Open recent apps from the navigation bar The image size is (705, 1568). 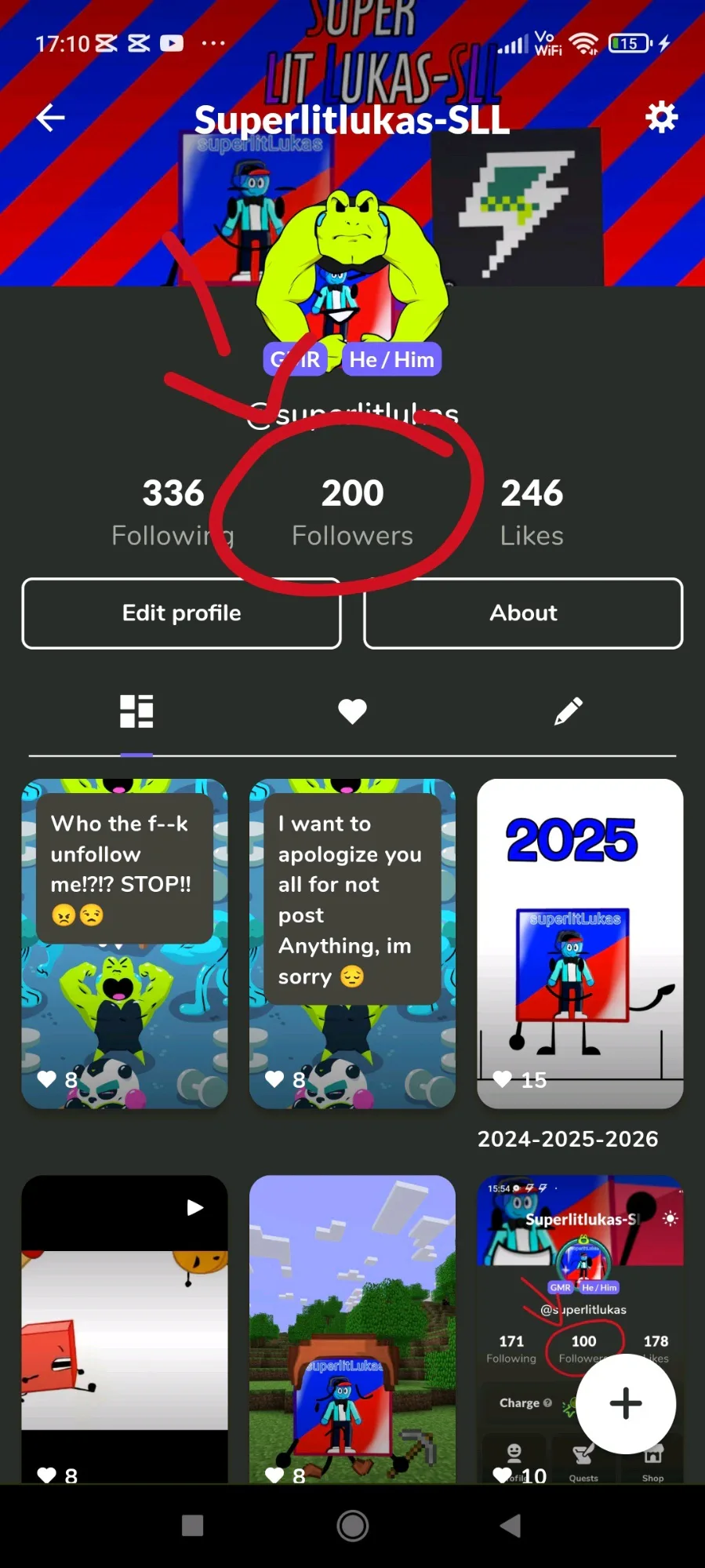coord(192,1526)
